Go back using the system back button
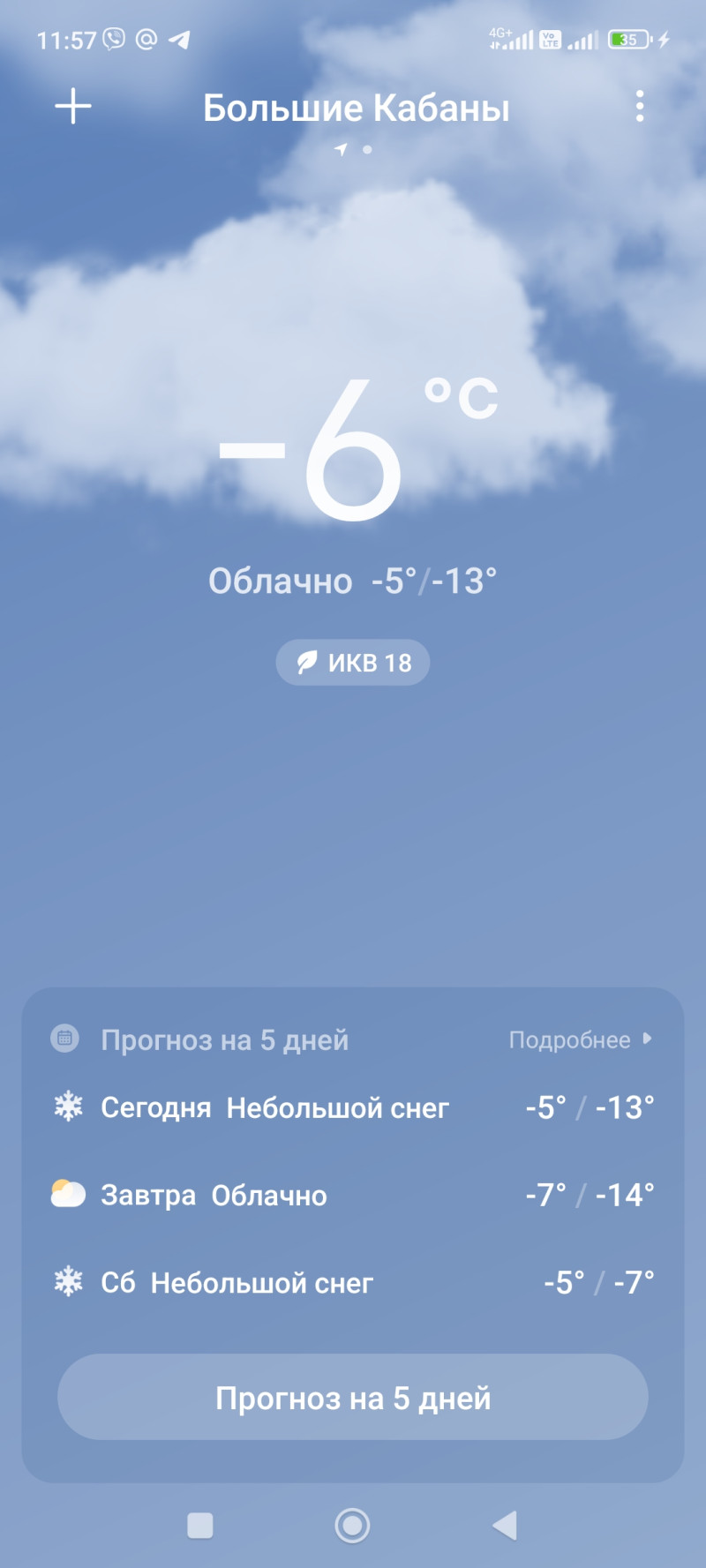The image size is (706, 1568). tap(505, 1525)
